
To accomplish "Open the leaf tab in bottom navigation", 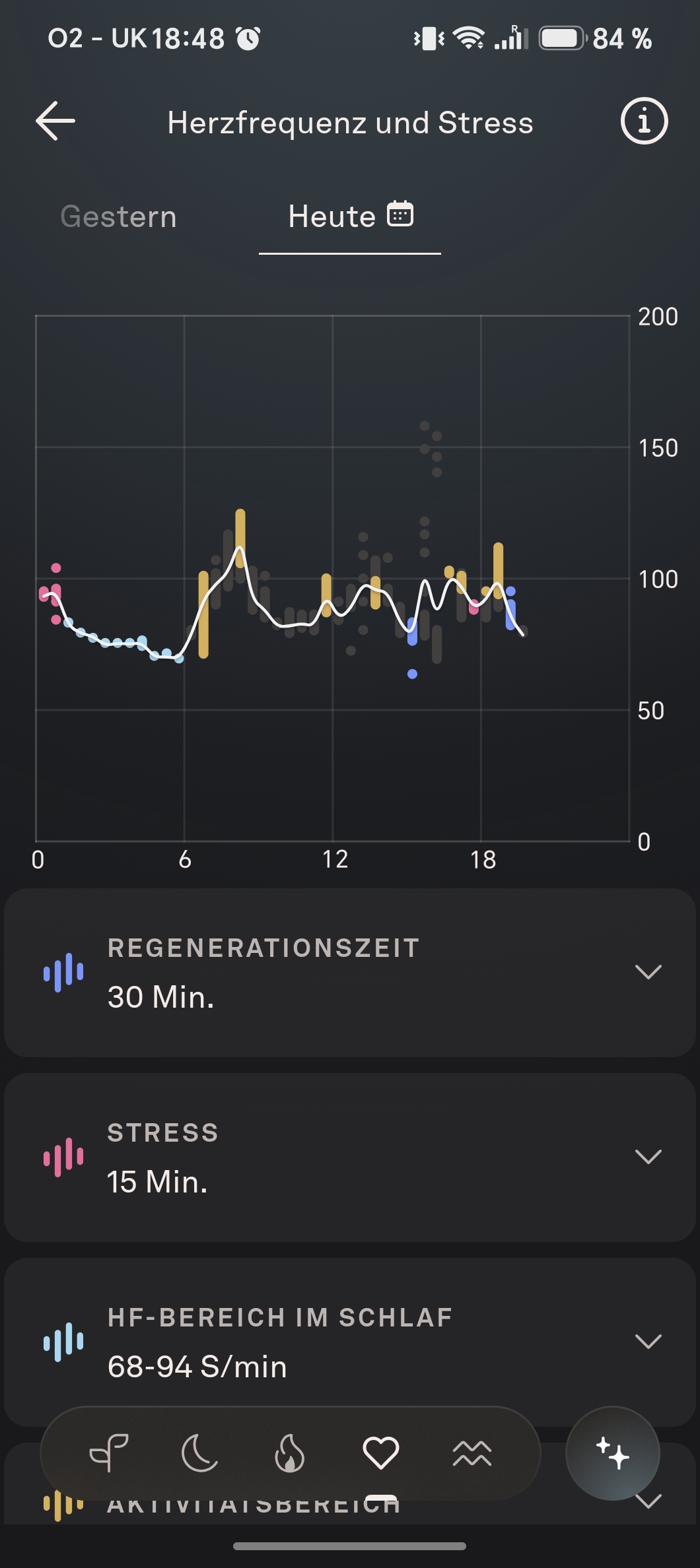I will pyautogui.click(x=109, y=1453).
